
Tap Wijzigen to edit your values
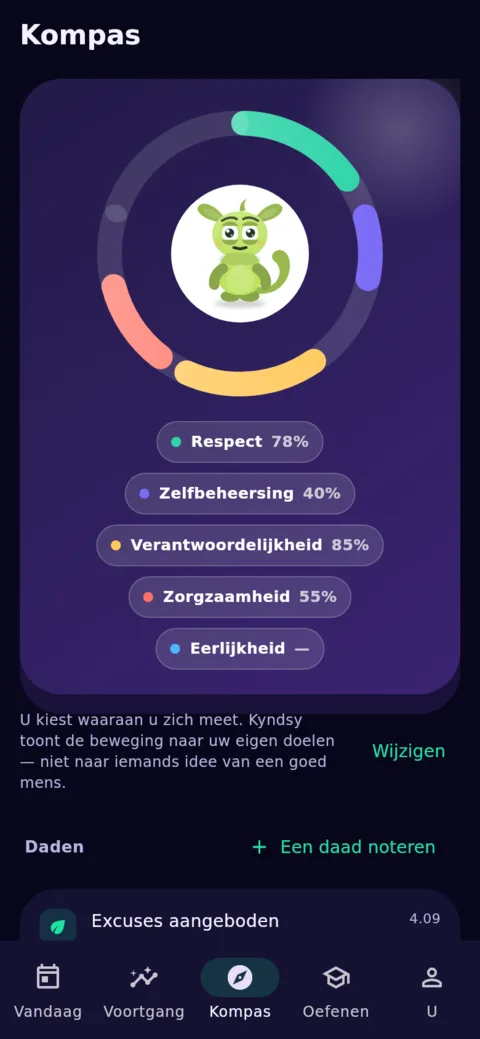click(x=408, y=751)
